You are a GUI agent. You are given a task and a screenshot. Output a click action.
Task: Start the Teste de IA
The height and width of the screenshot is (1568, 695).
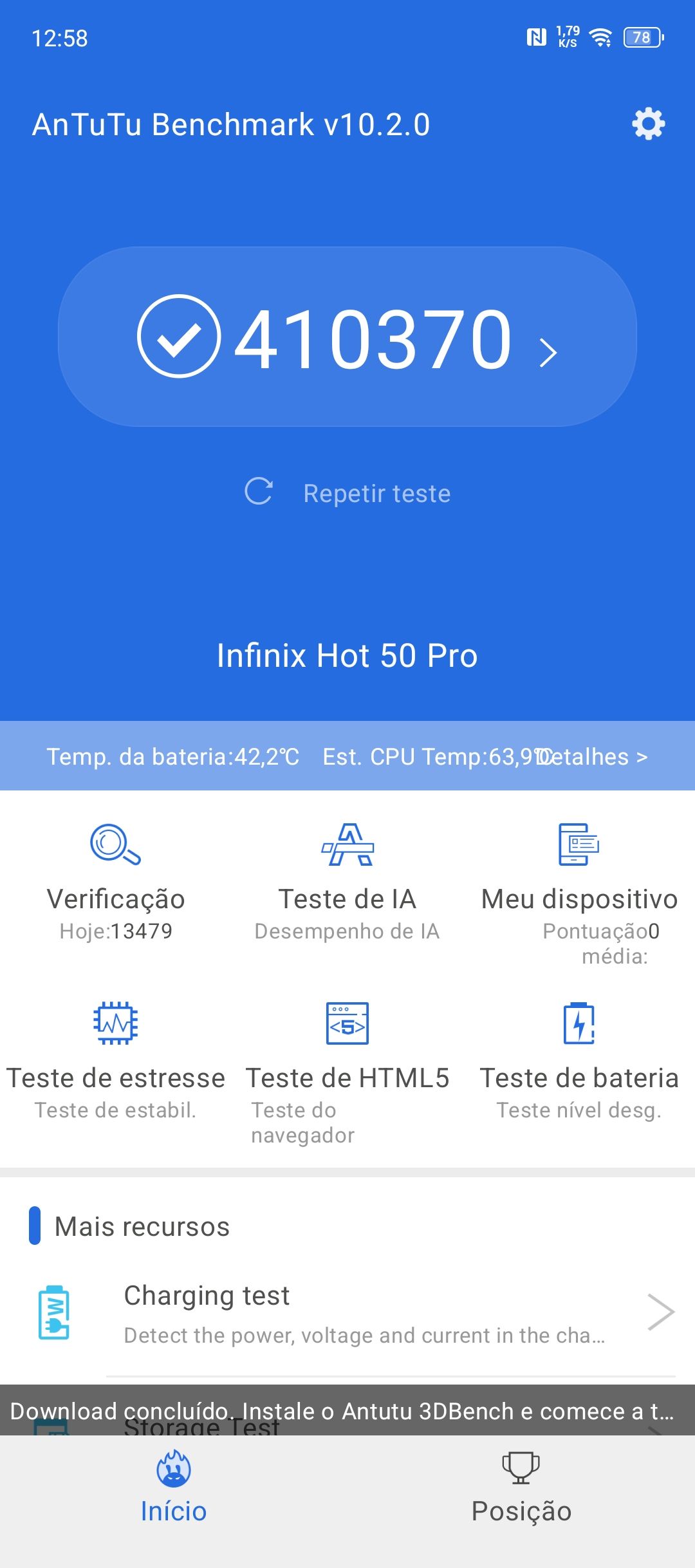(347, 882)
